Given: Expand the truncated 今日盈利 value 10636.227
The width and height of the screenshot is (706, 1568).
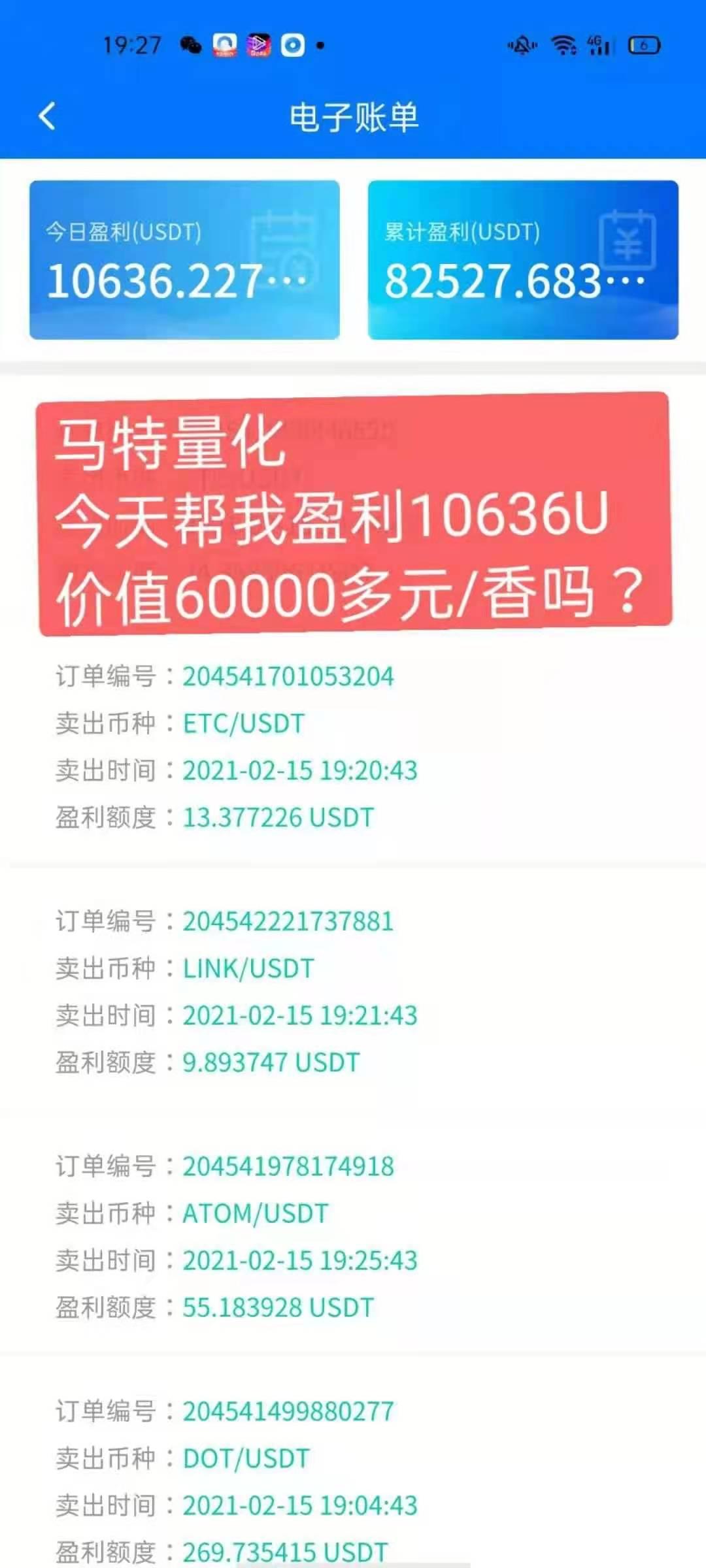Looking at the screenshot, I should click(173, 280).
